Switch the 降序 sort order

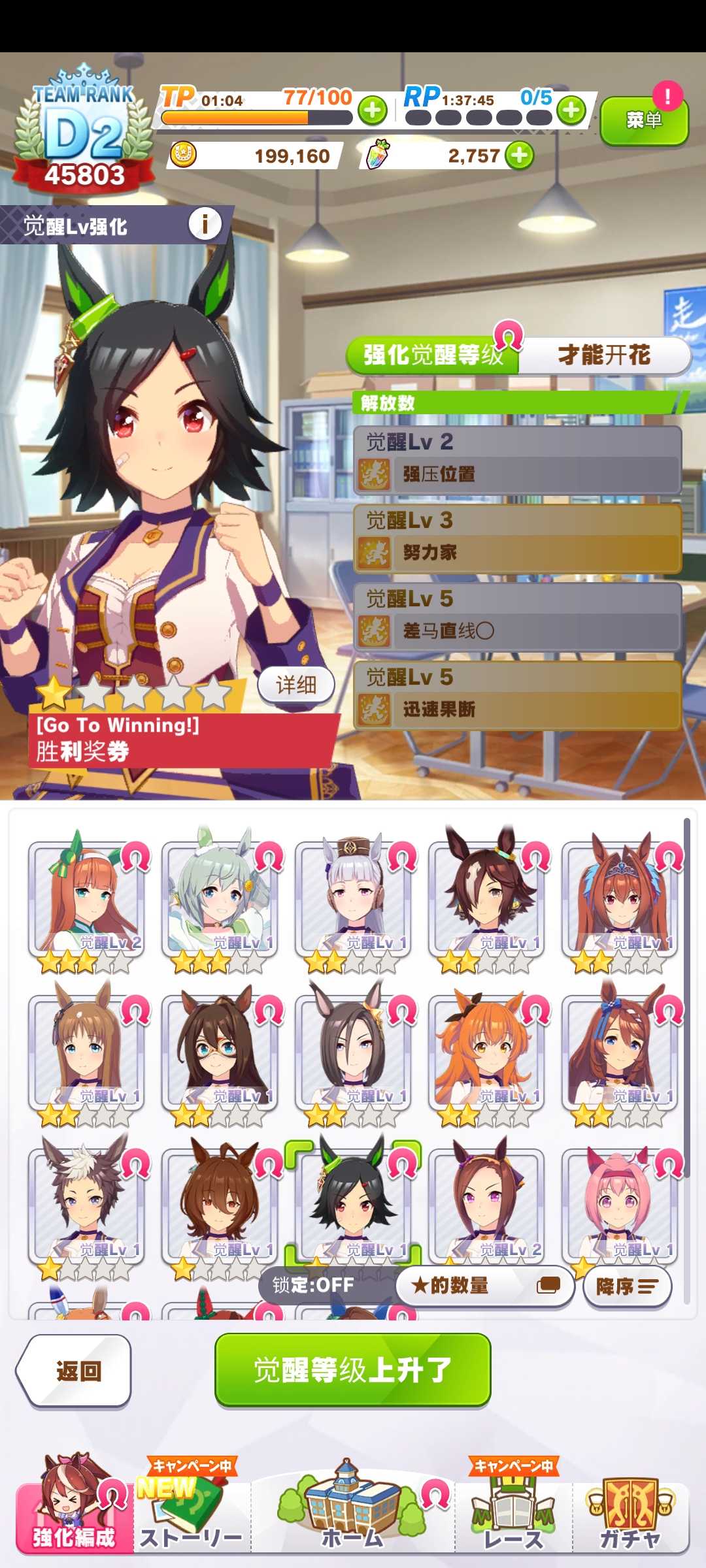pyautogui.click(x=627, y=1286)
